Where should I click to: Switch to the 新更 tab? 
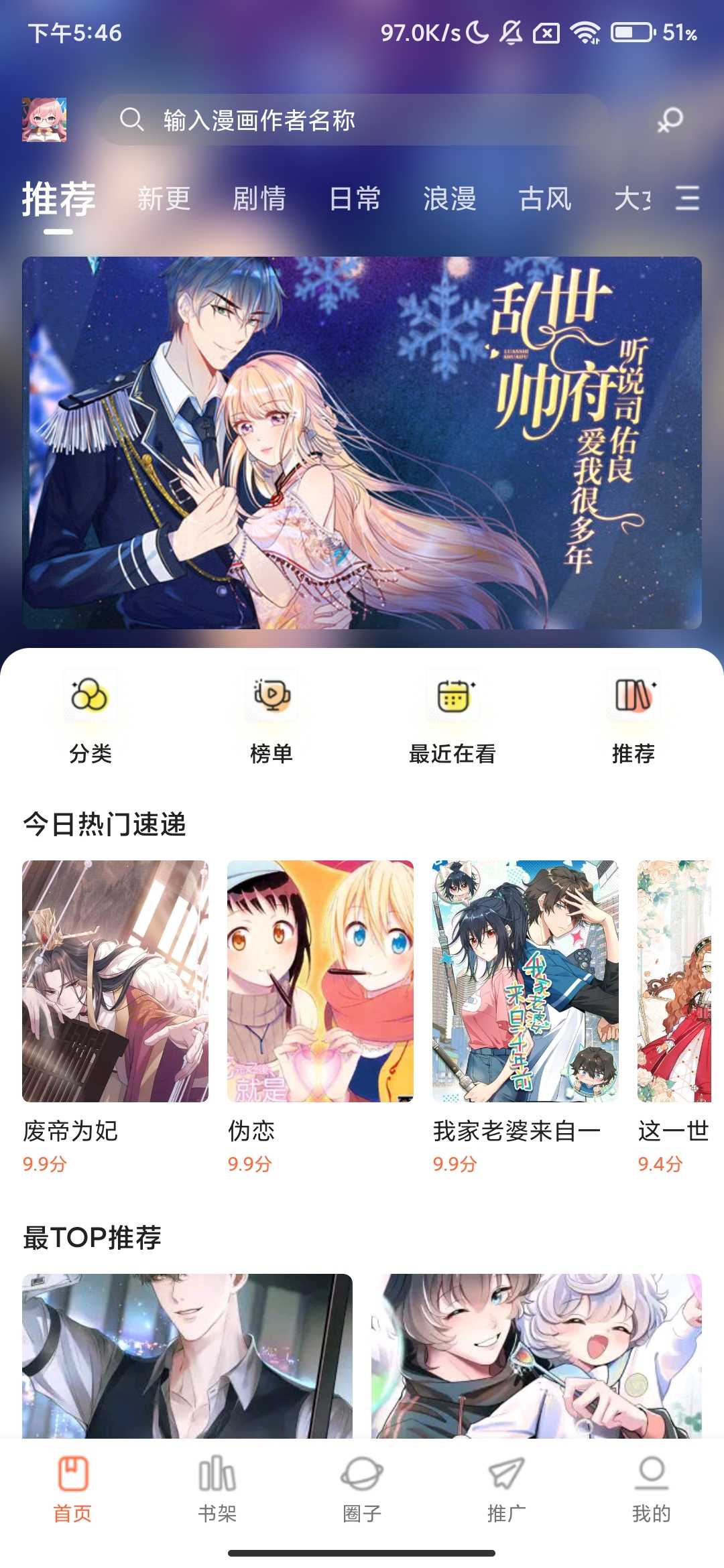pos(164,199)
